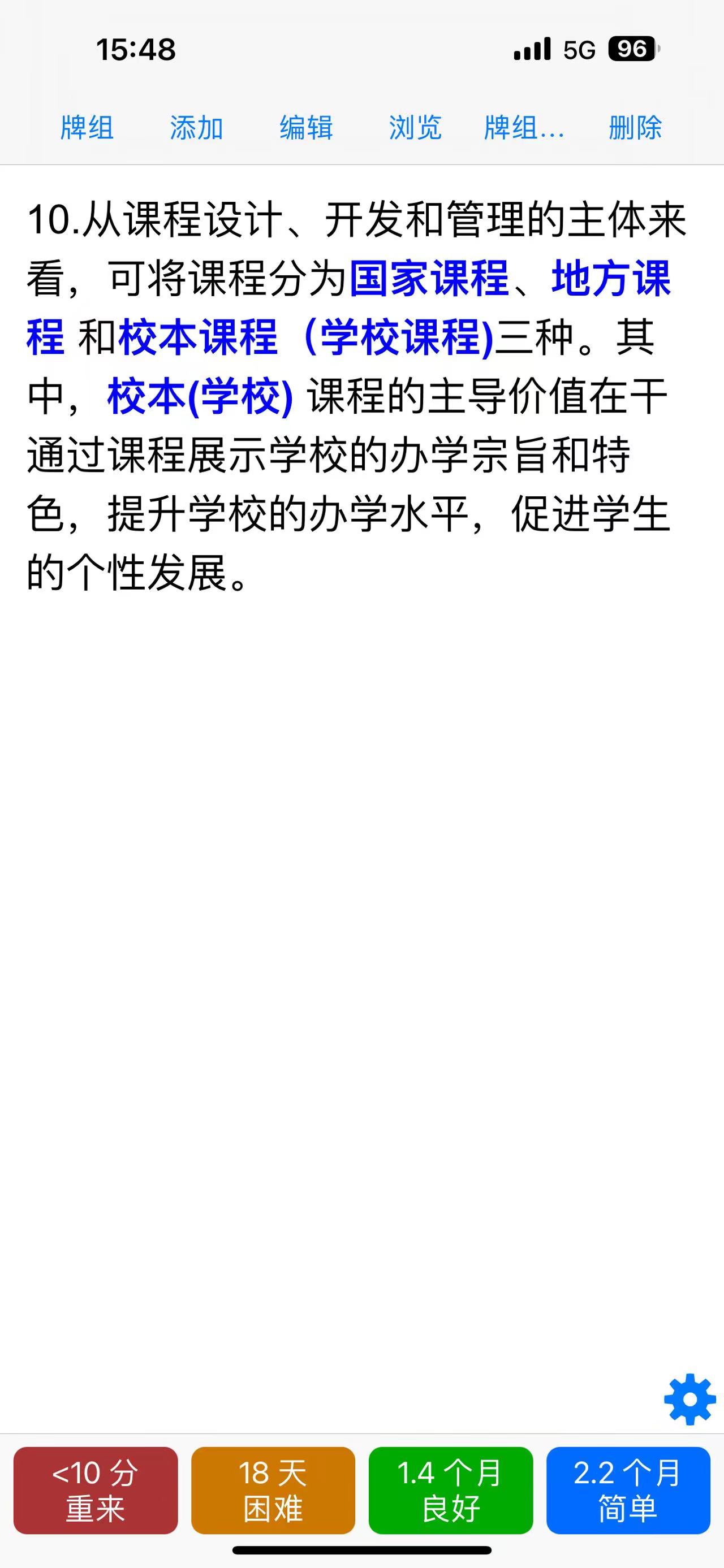Rate card as 困难 (18 天)
Viewport: 724px width, 1568px height.
[273, 1491]
